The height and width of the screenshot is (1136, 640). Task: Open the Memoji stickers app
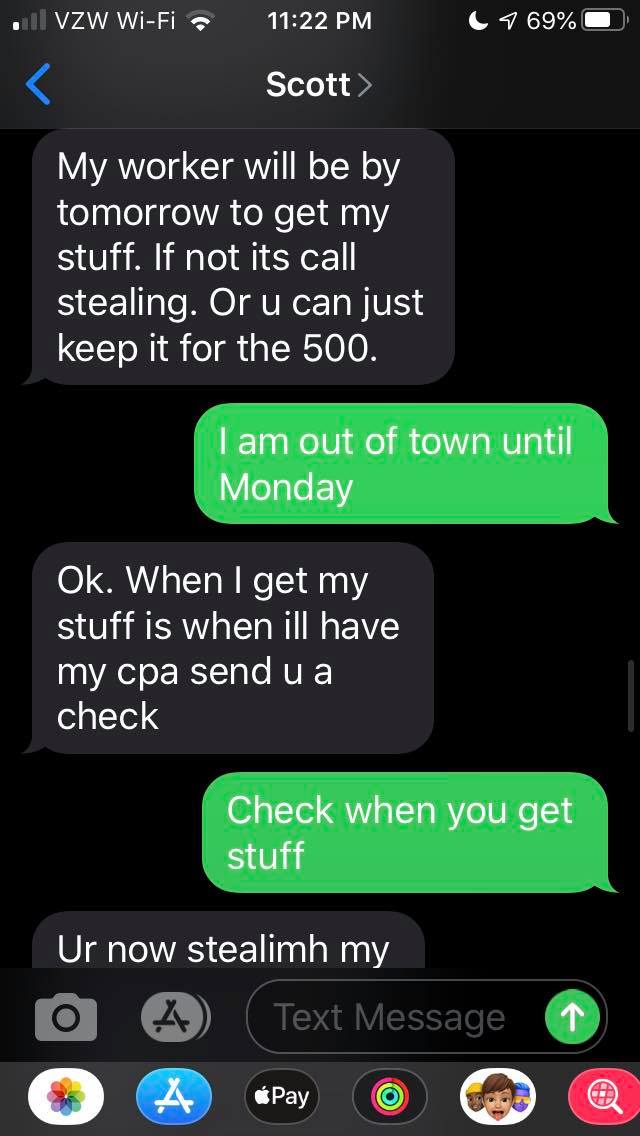coord(496,1096)
